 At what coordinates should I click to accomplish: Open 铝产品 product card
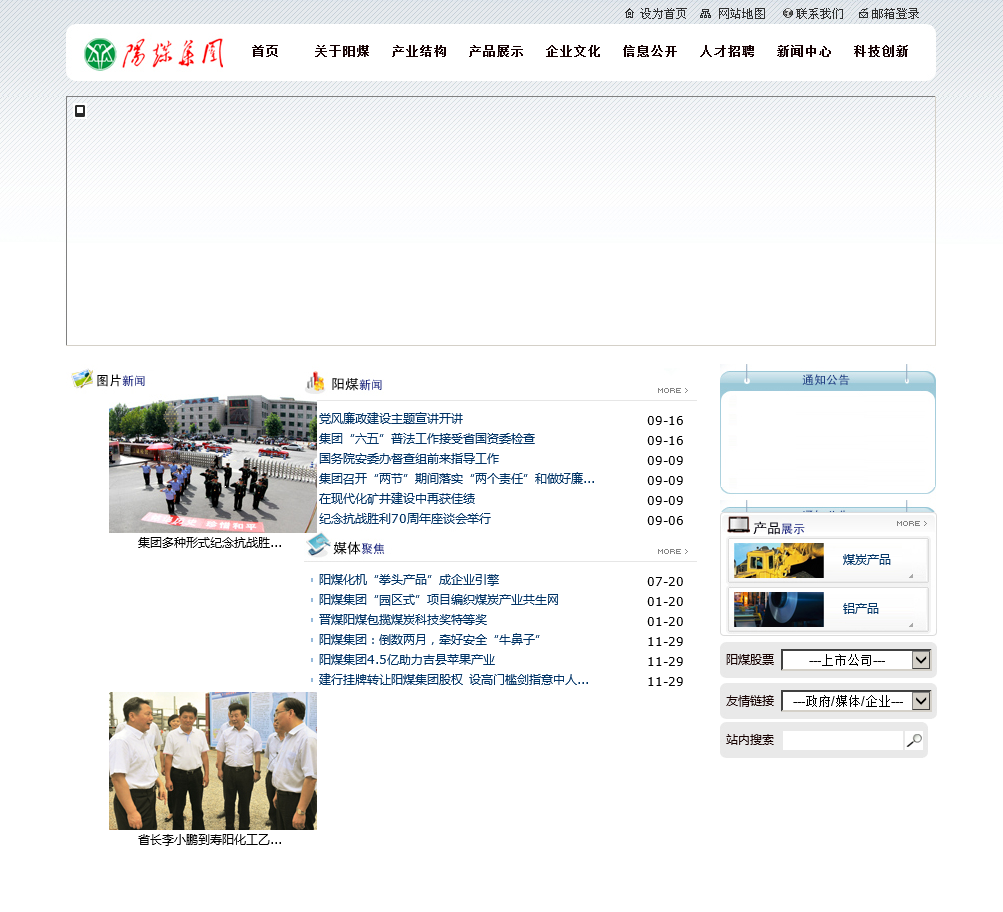[x=828, y=609]
